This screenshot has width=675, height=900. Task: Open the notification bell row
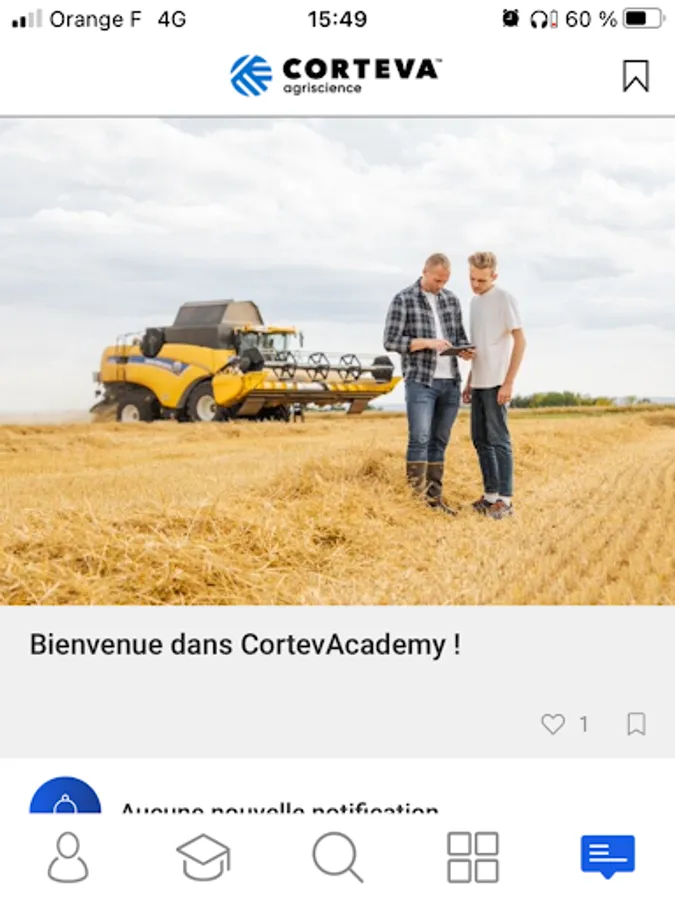click(x=338, y=796)
